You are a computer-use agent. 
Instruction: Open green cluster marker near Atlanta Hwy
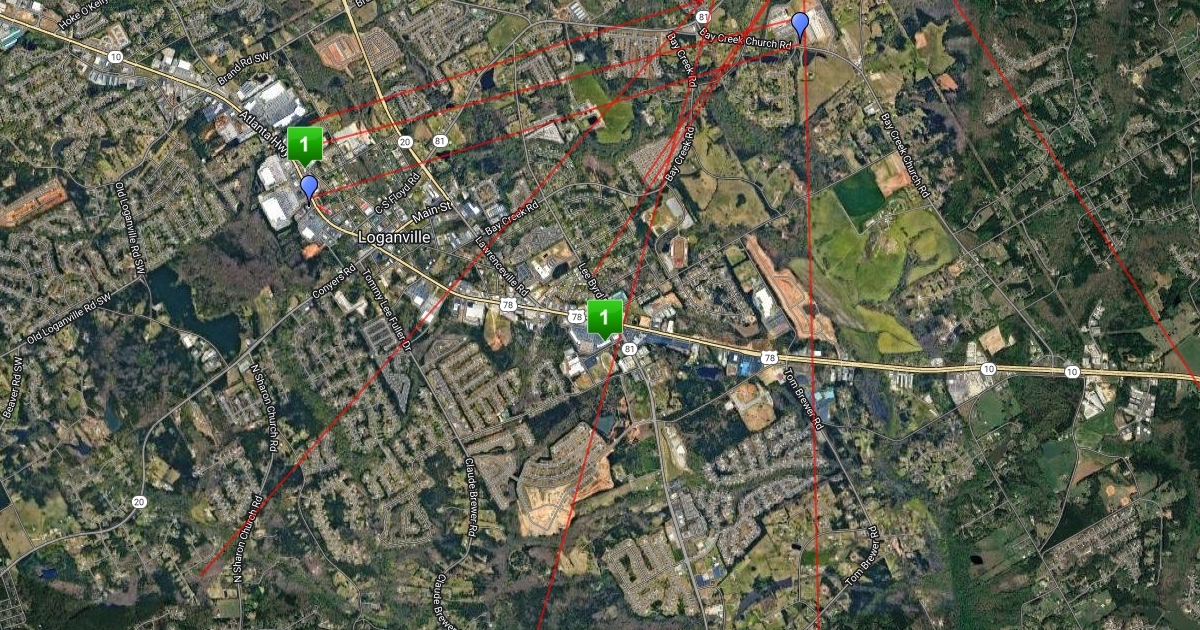[304, 143]
